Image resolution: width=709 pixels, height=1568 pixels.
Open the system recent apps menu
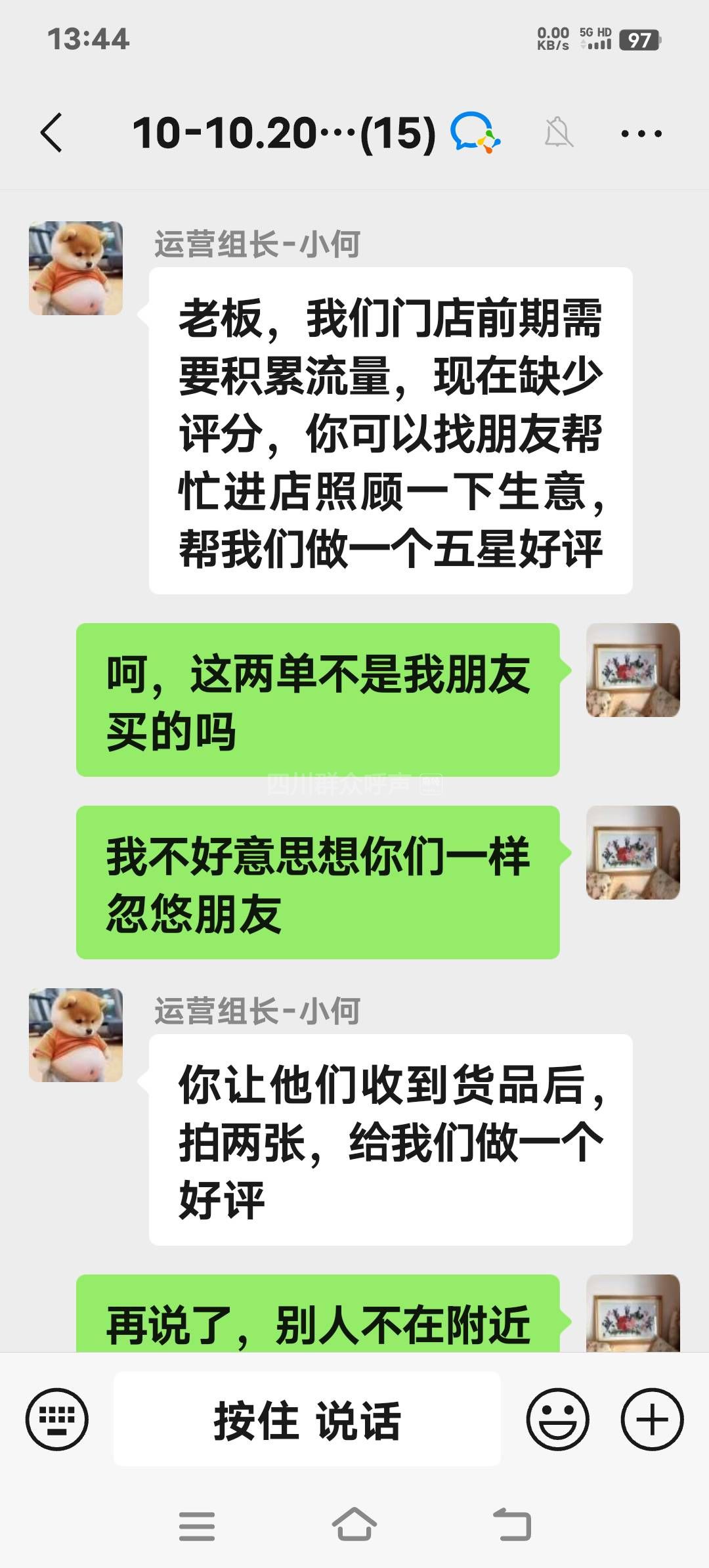[197, 1525]
